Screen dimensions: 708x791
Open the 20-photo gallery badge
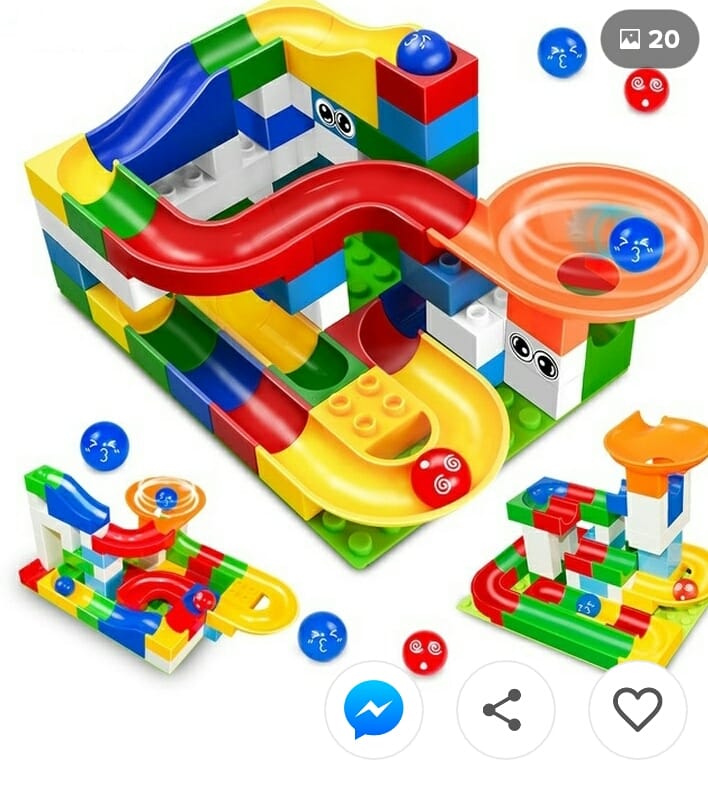(x=649, y=40)
